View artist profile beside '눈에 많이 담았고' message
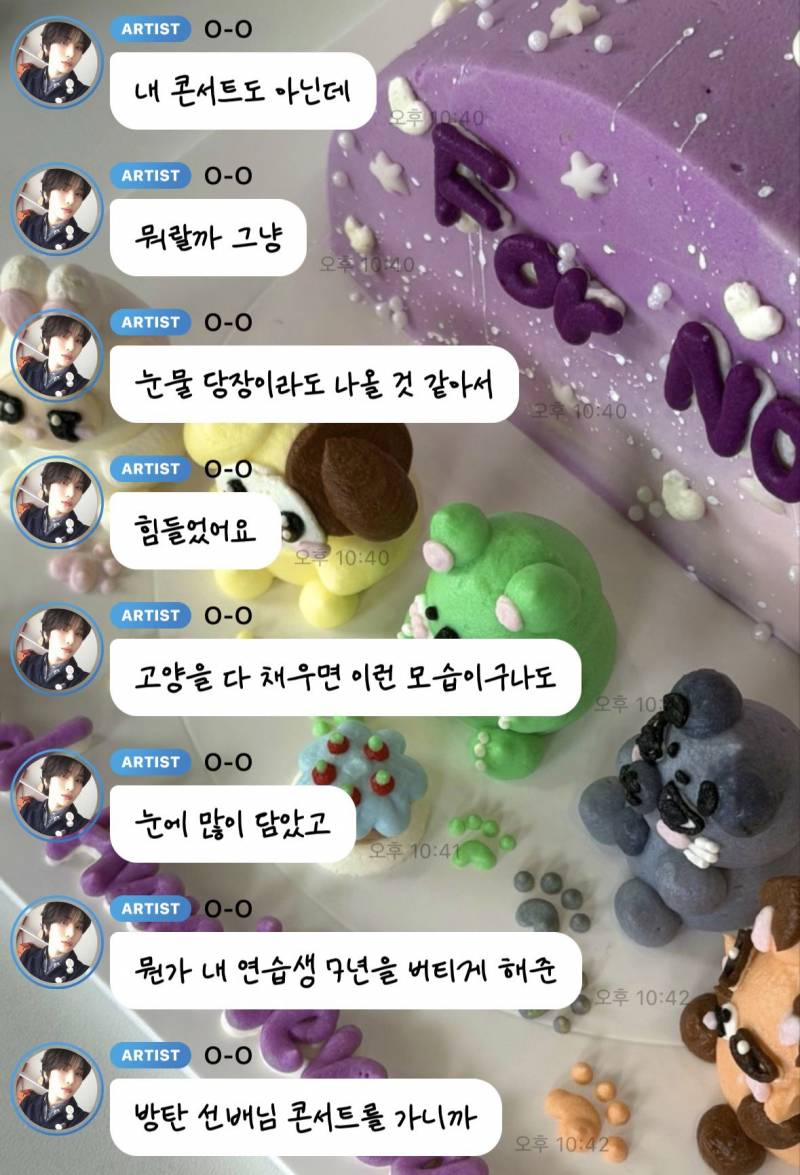800x1175 pixels. tap(56, 796)
